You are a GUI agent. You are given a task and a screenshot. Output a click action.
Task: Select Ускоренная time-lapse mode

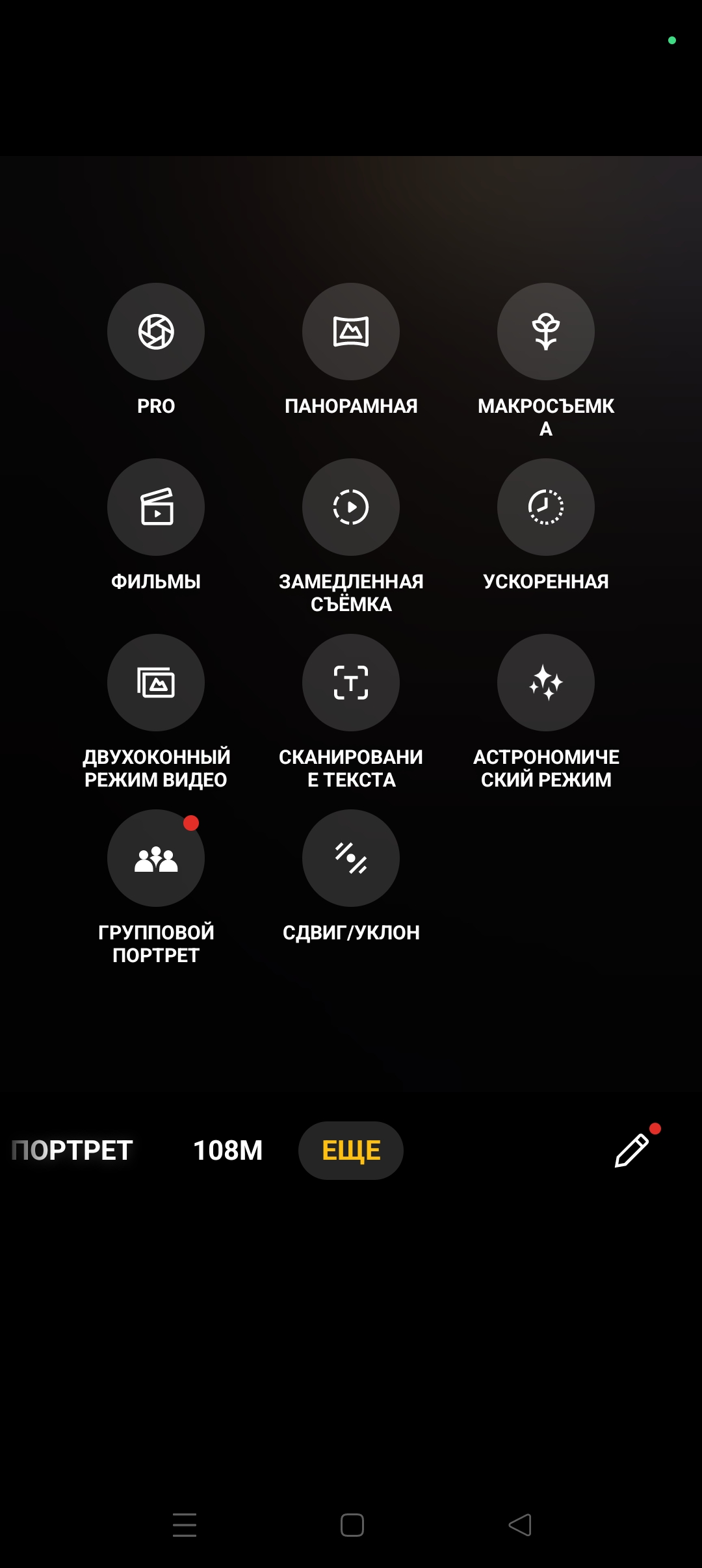[546, 507]
